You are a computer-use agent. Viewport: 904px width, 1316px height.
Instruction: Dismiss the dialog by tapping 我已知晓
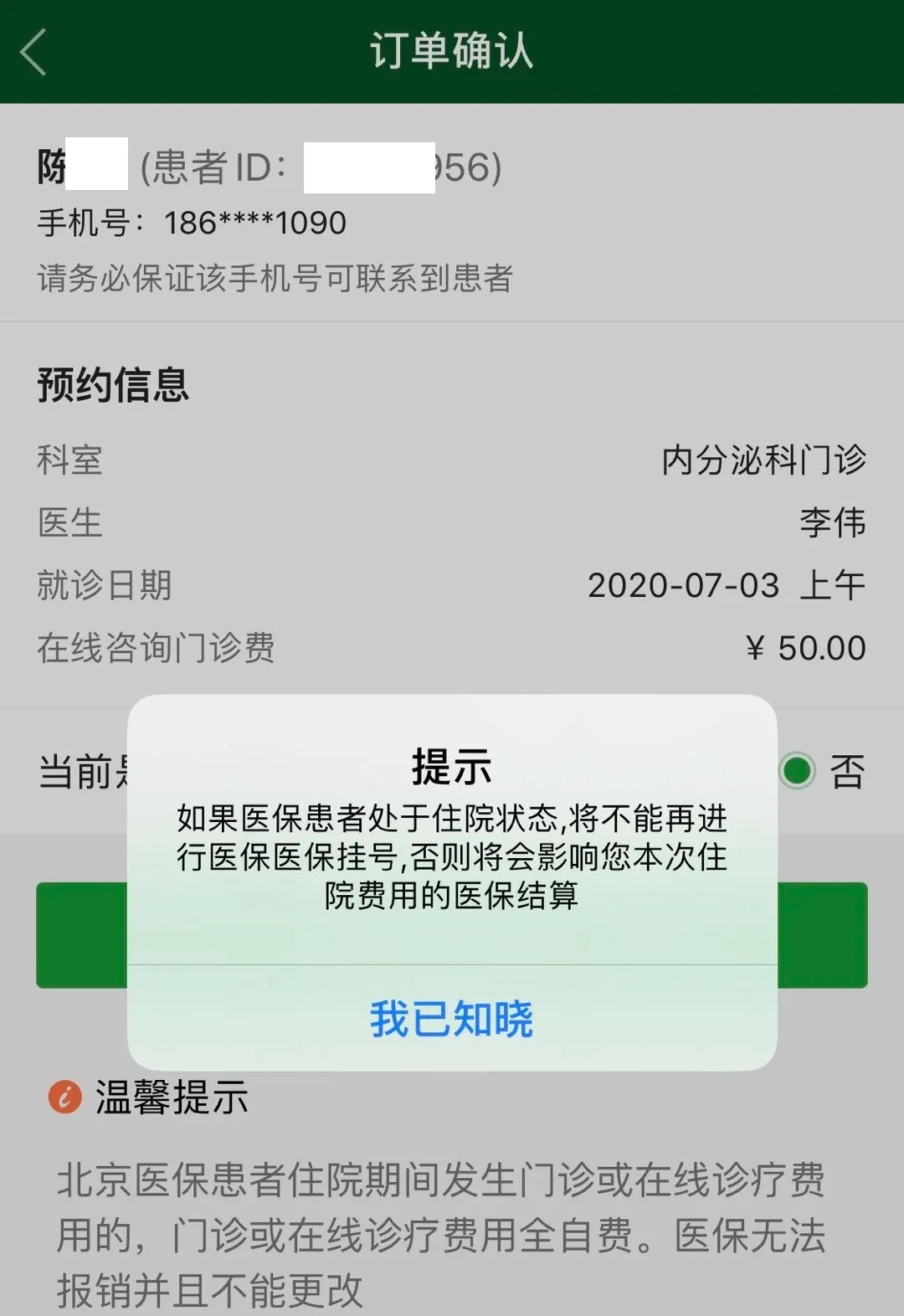[x=451, y=1019]
